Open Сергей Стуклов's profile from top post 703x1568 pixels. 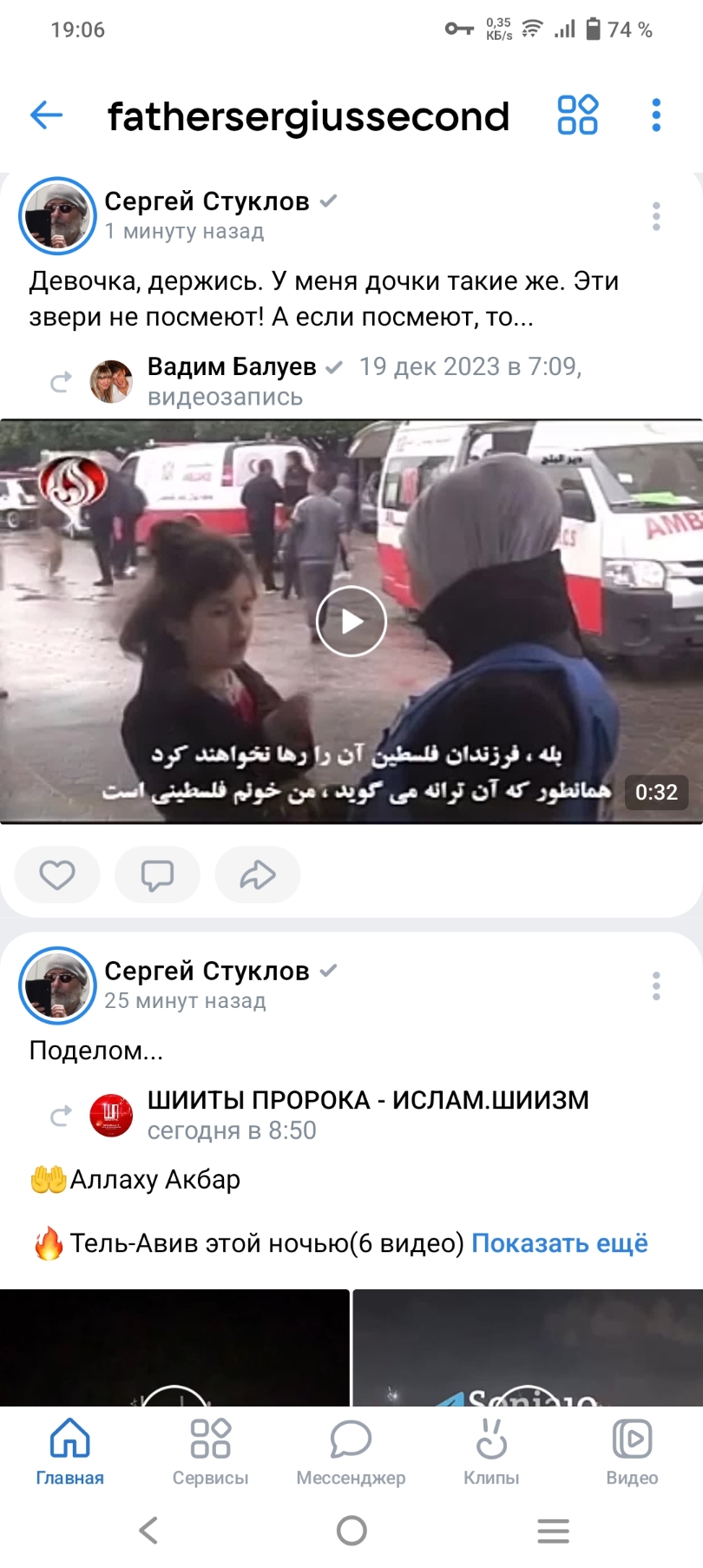[x=207, y=201]
